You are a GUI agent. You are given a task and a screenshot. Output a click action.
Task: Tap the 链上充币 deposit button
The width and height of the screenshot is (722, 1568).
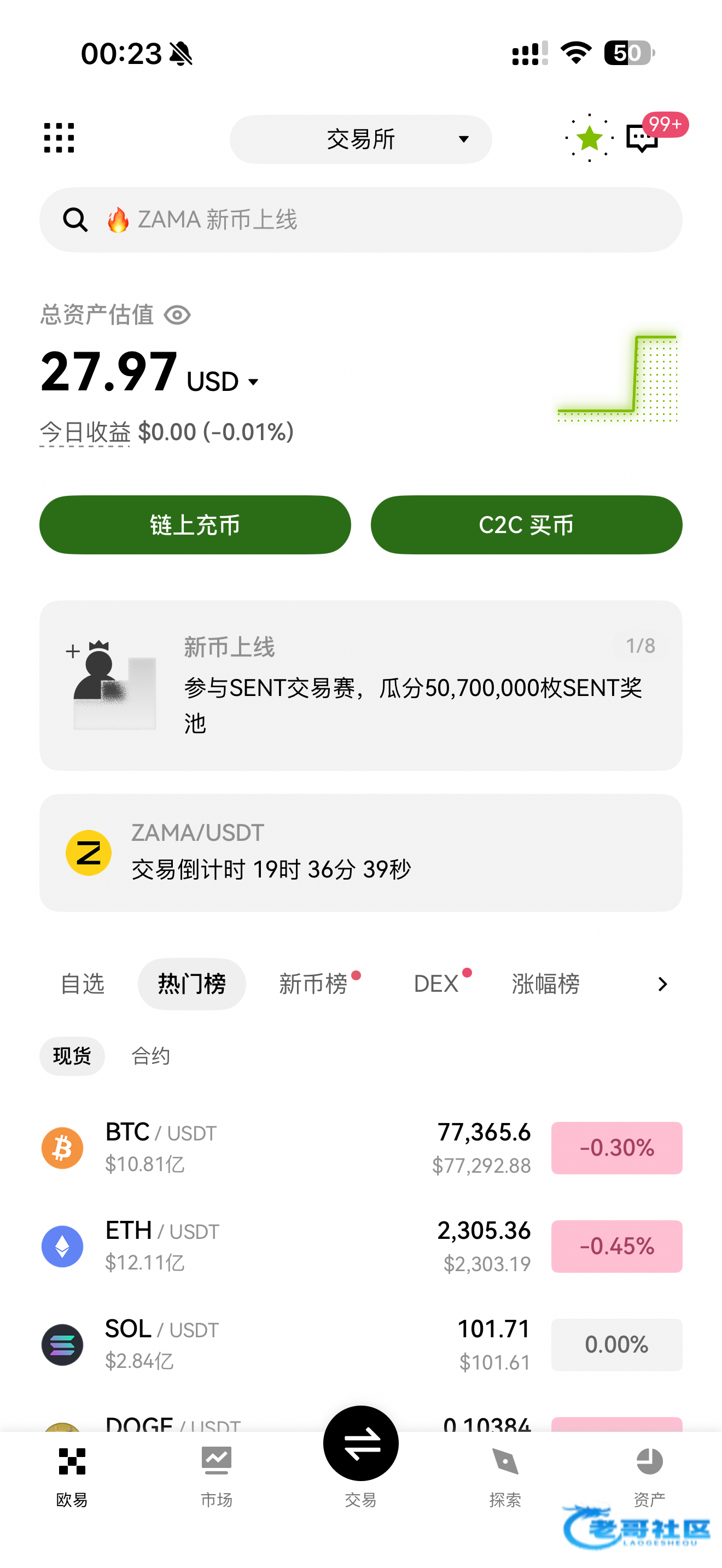click(195, 525)
